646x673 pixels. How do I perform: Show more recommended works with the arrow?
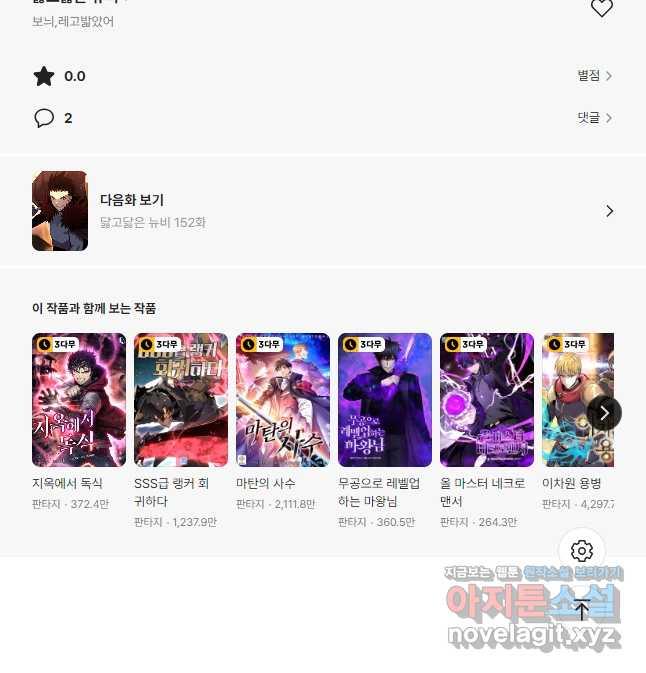point(604,413)
